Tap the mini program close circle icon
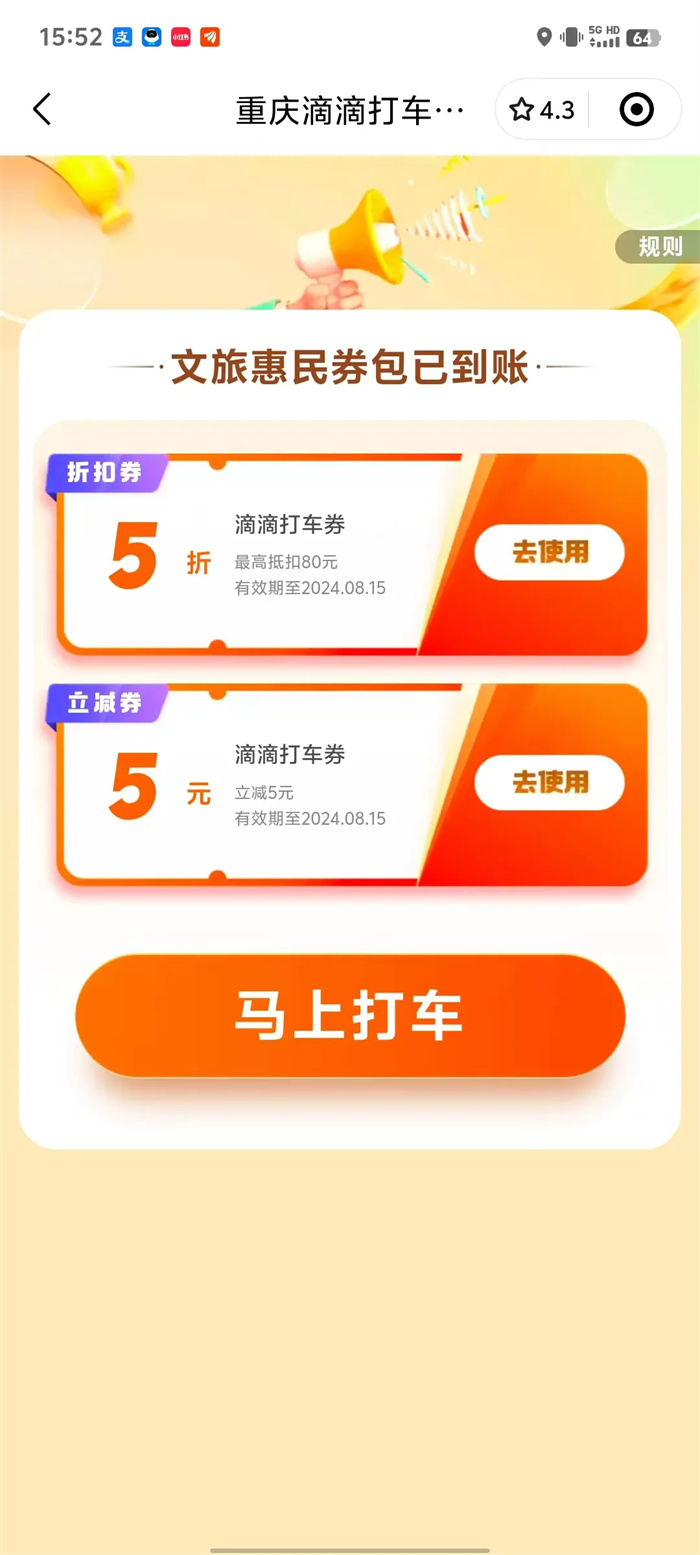The height and width of the screenshot is (1555, 700). click(x=636, y=110)
